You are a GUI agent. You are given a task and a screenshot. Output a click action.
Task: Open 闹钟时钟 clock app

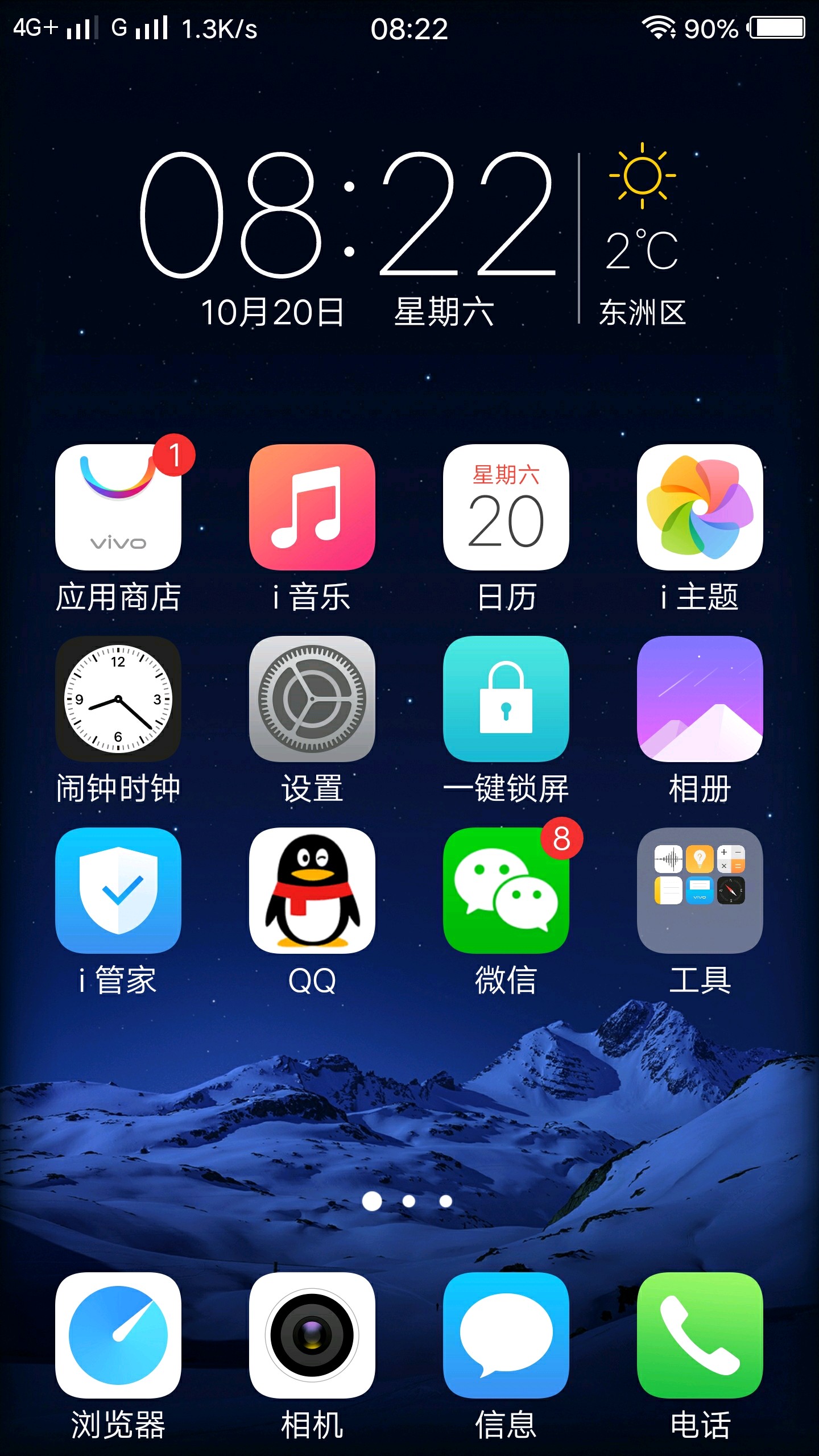(x=118, y=699)
